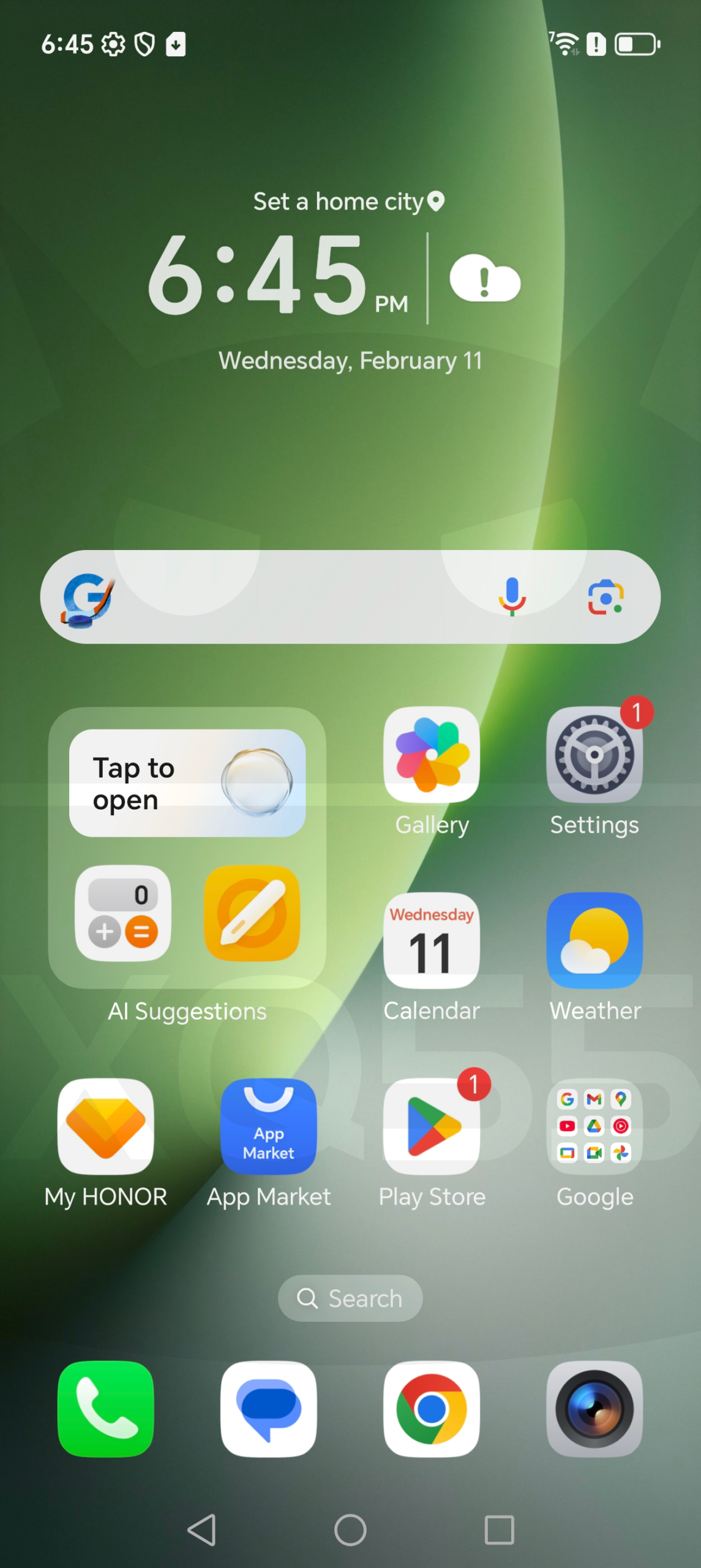Tap the 'Tap to open' AI card

click(187, 783)
